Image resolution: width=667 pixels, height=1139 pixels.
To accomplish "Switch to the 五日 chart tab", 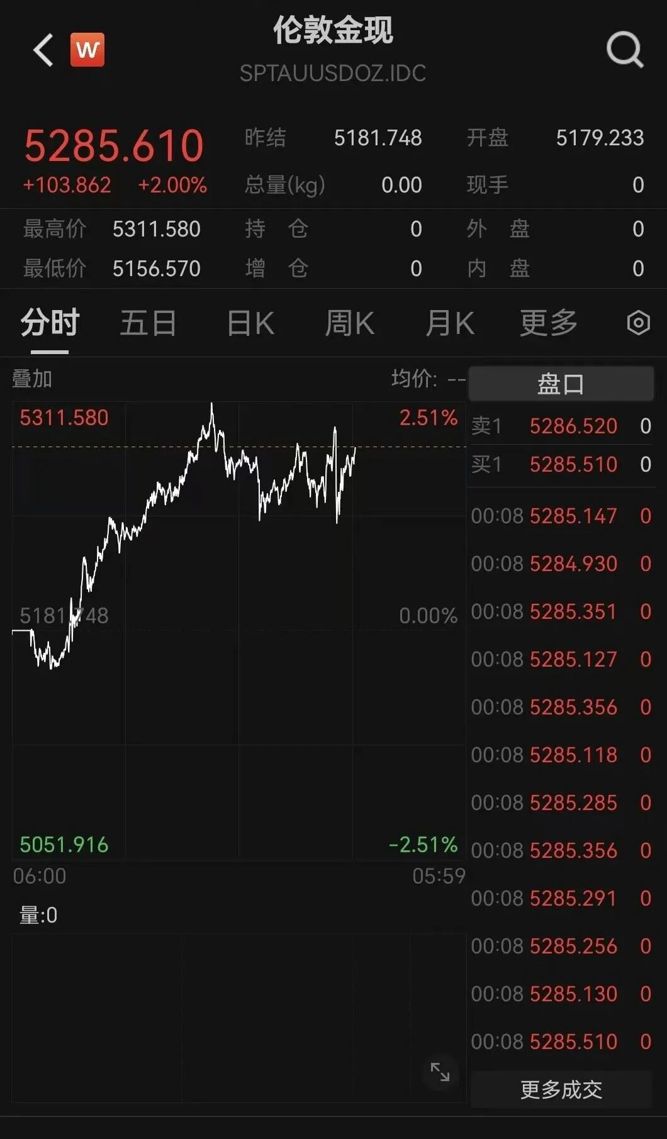I will tap(148, 323).
